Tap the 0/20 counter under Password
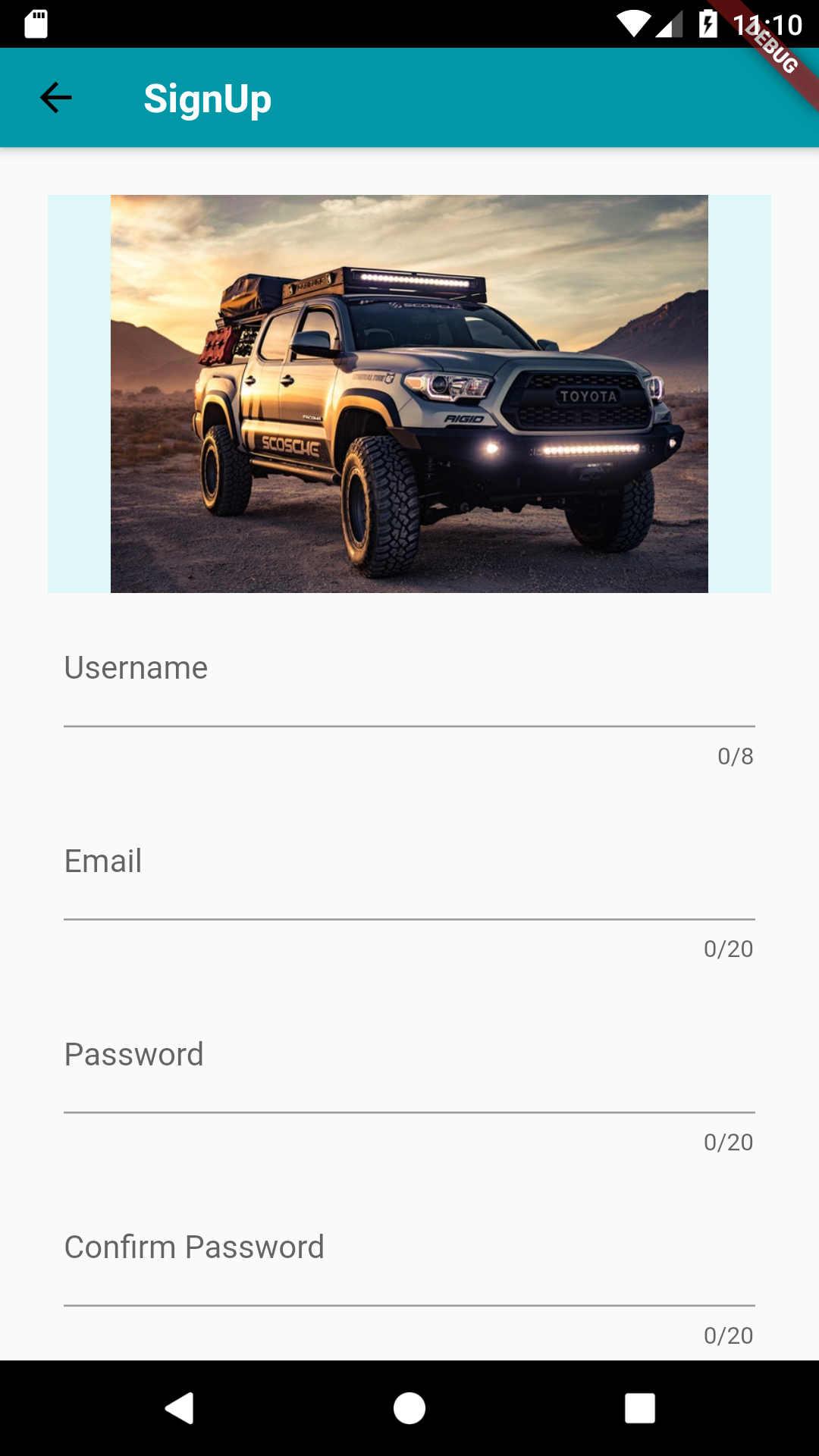Image resolution: width=819 pixels, height=1456 pixels. [x=727, y=1142]
